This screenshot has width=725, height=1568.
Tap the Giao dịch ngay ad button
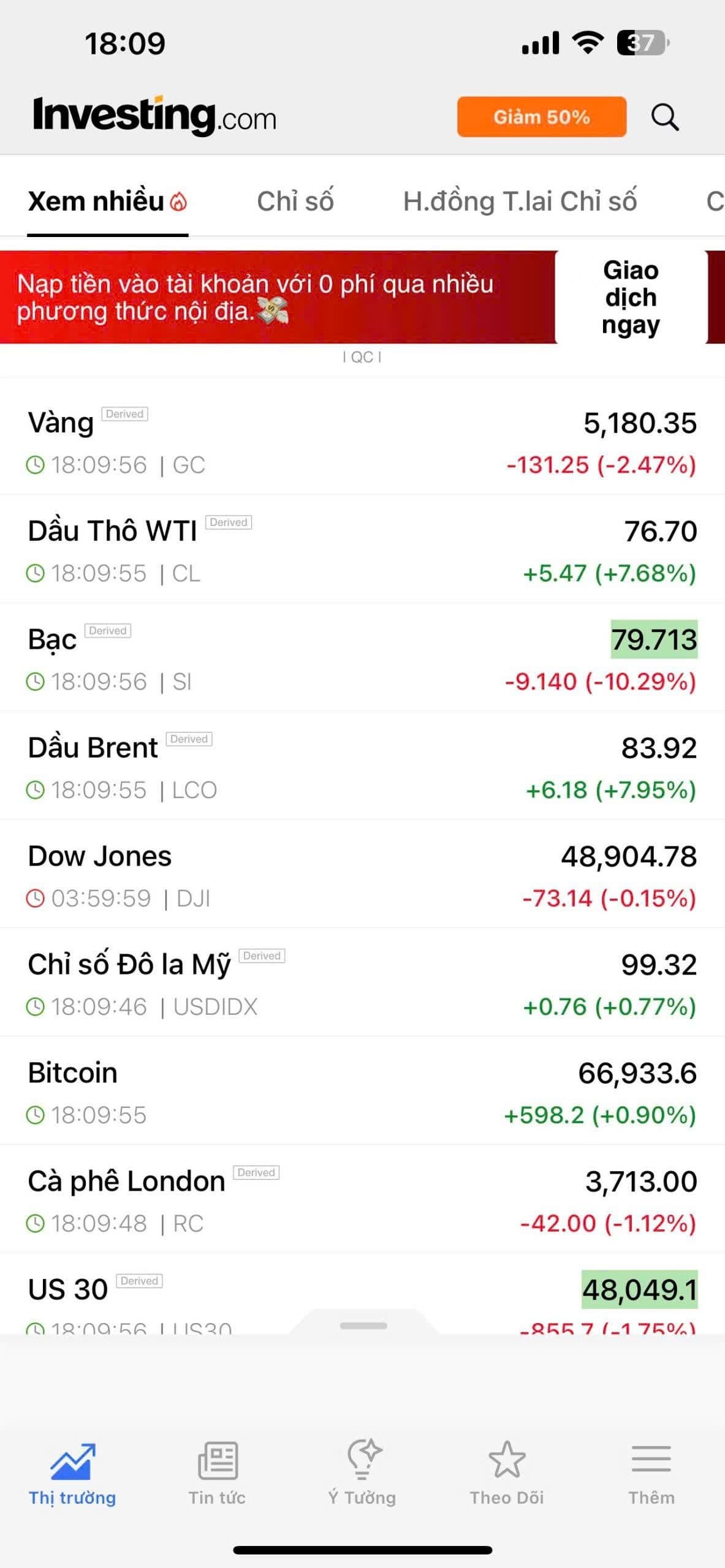[x=631, y=297]
